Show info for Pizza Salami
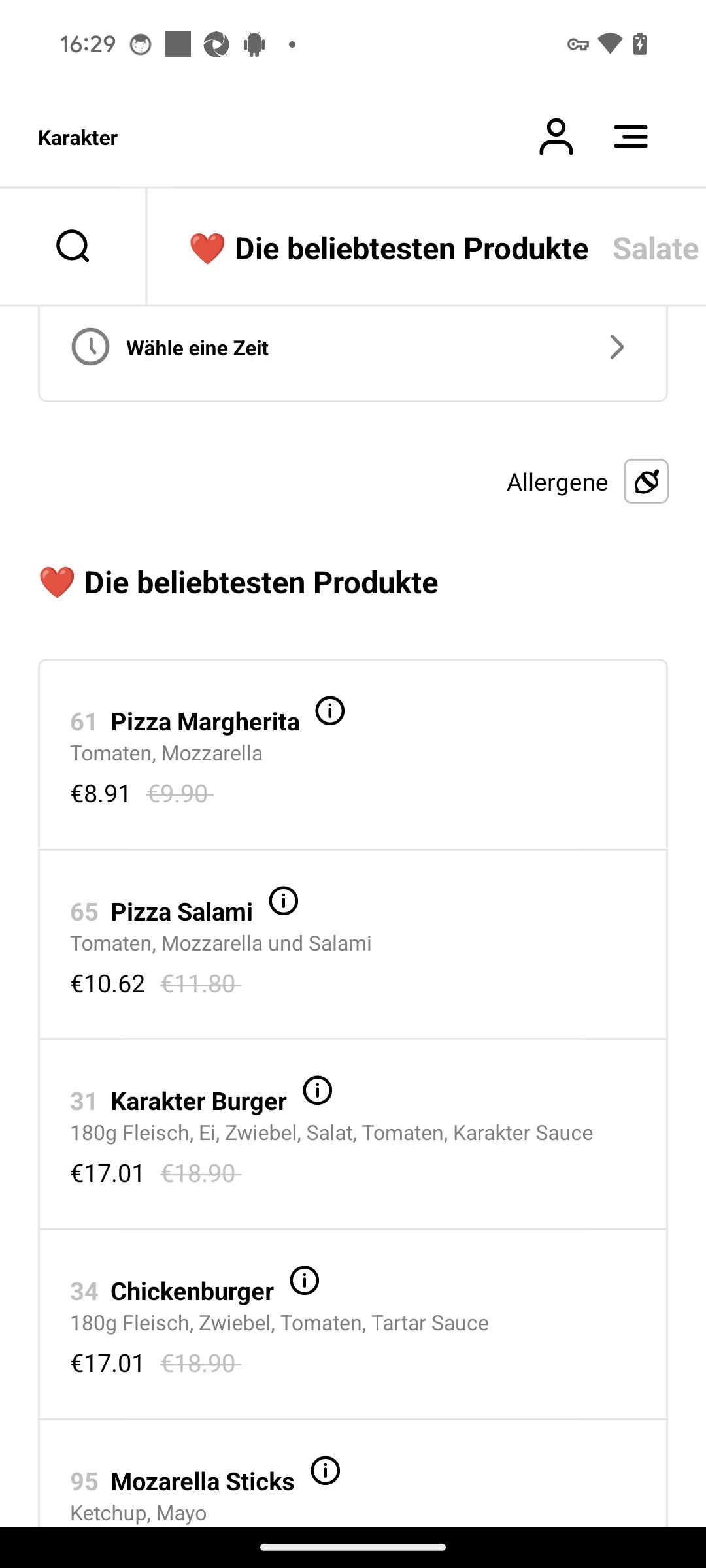The image size is (706, 1568). [284, 901]
